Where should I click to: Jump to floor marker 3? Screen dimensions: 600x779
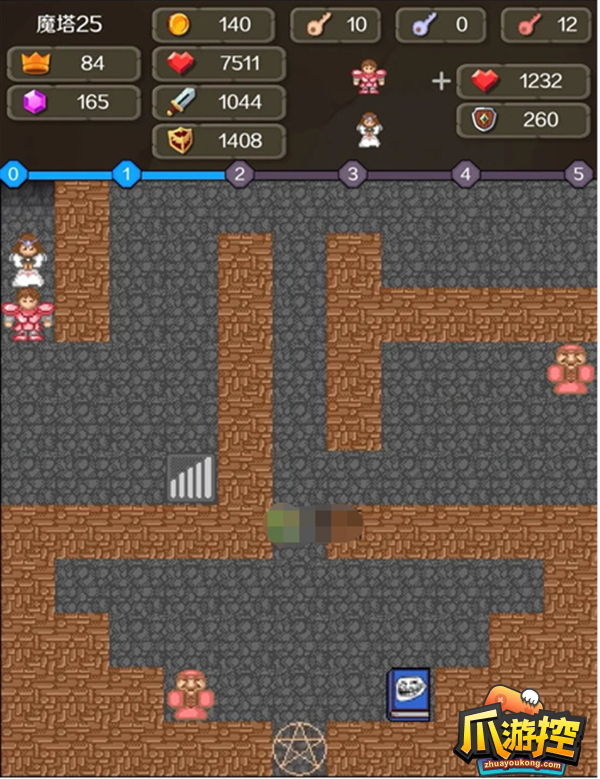pos(351,175)
